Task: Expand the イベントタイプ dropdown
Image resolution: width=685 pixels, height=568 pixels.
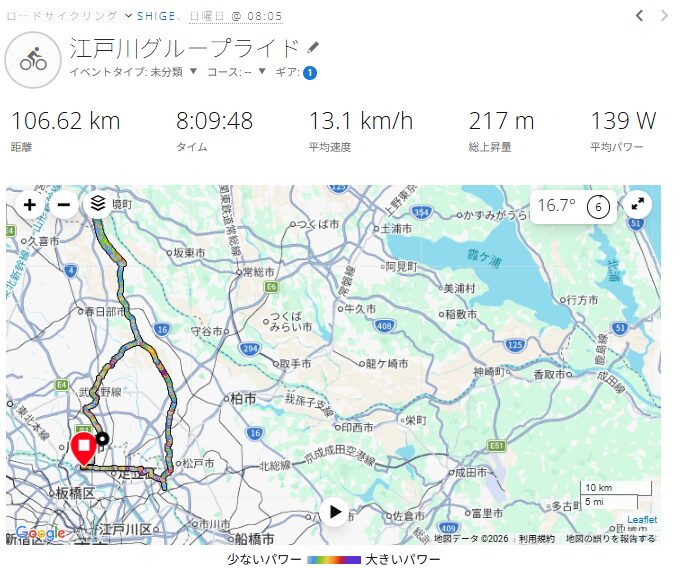Action: [x=193, y=71]
